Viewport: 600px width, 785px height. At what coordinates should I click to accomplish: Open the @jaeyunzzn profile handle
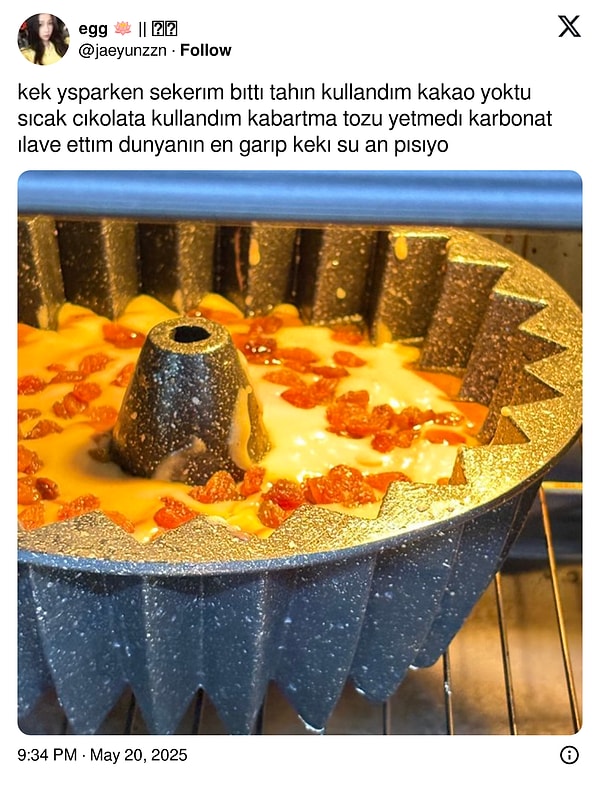coord(122,50)
